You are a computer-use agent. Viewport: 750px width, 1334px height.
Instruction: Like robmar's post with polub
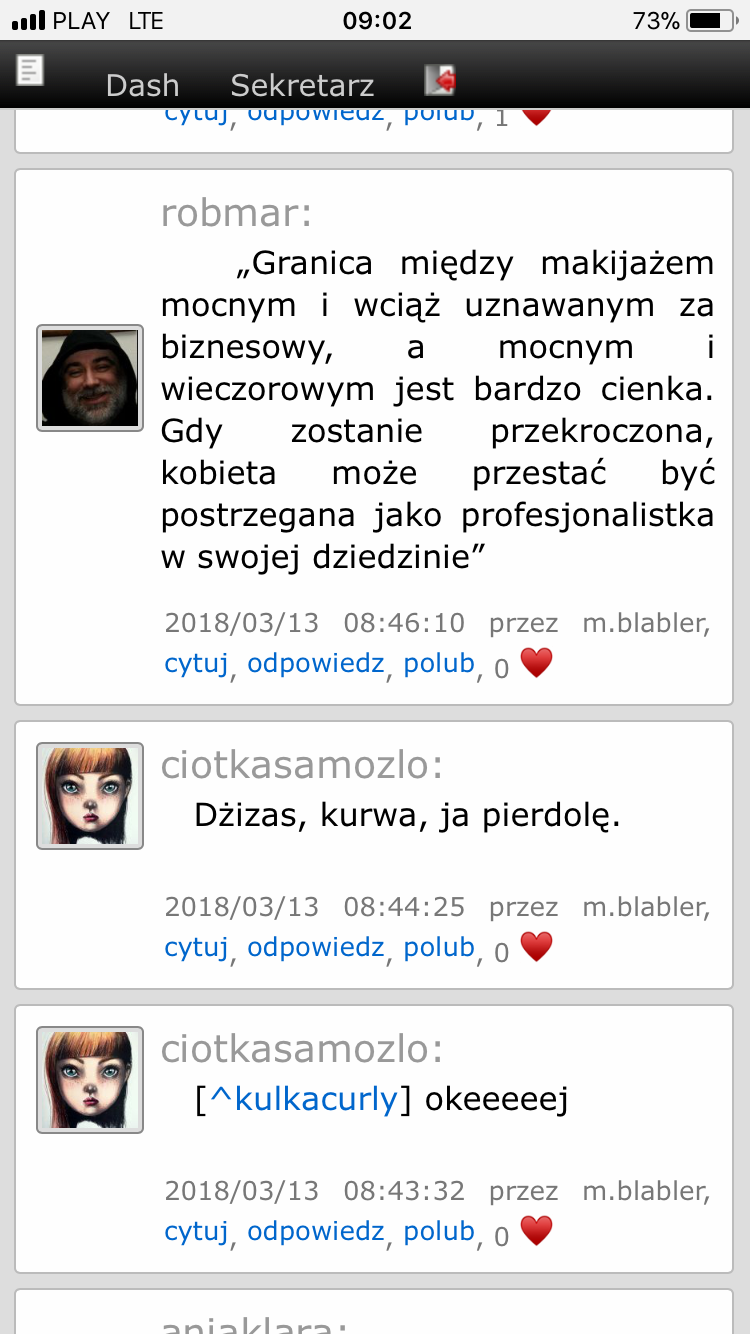tap(438, 663)
